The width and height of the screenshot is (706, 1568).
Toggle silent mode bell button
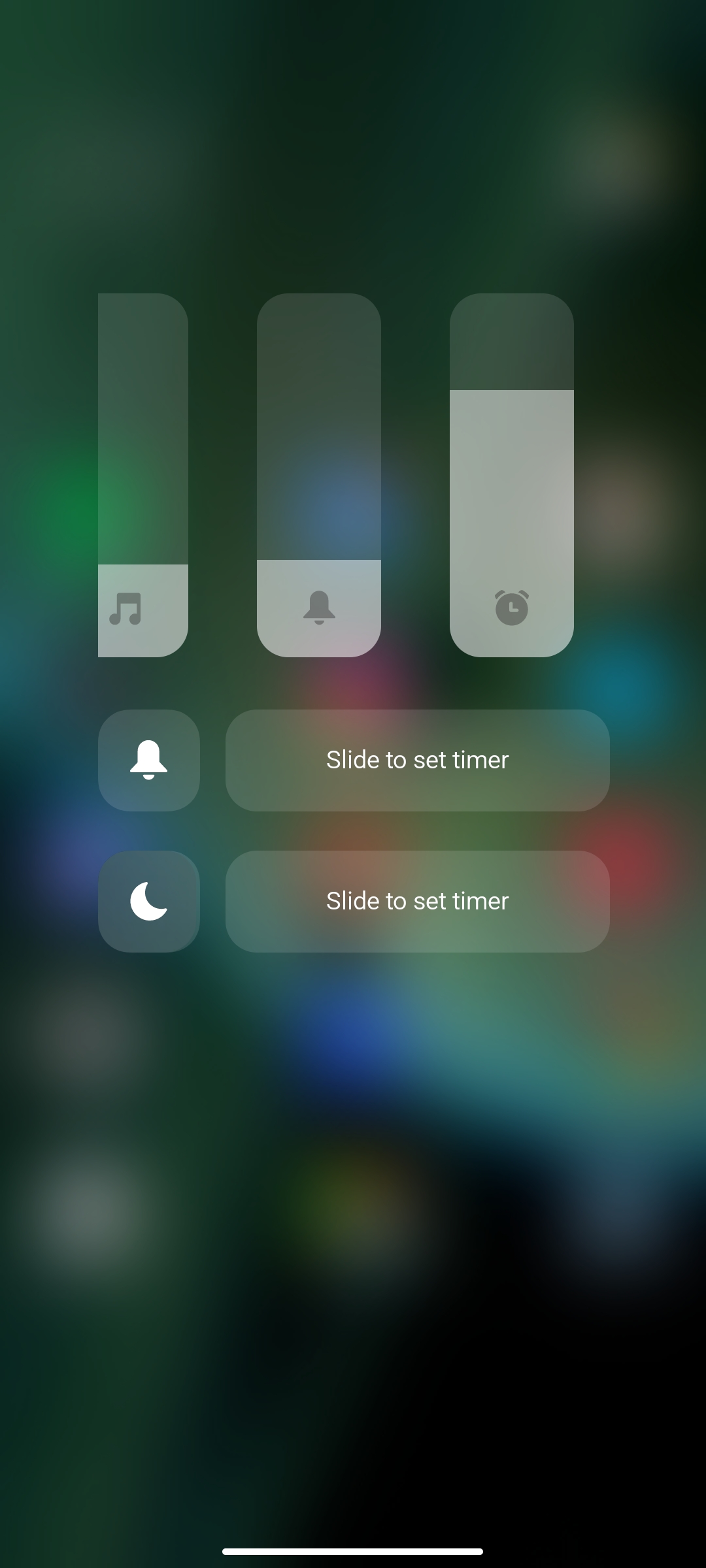pyautogui.click(x=149, y=760)
